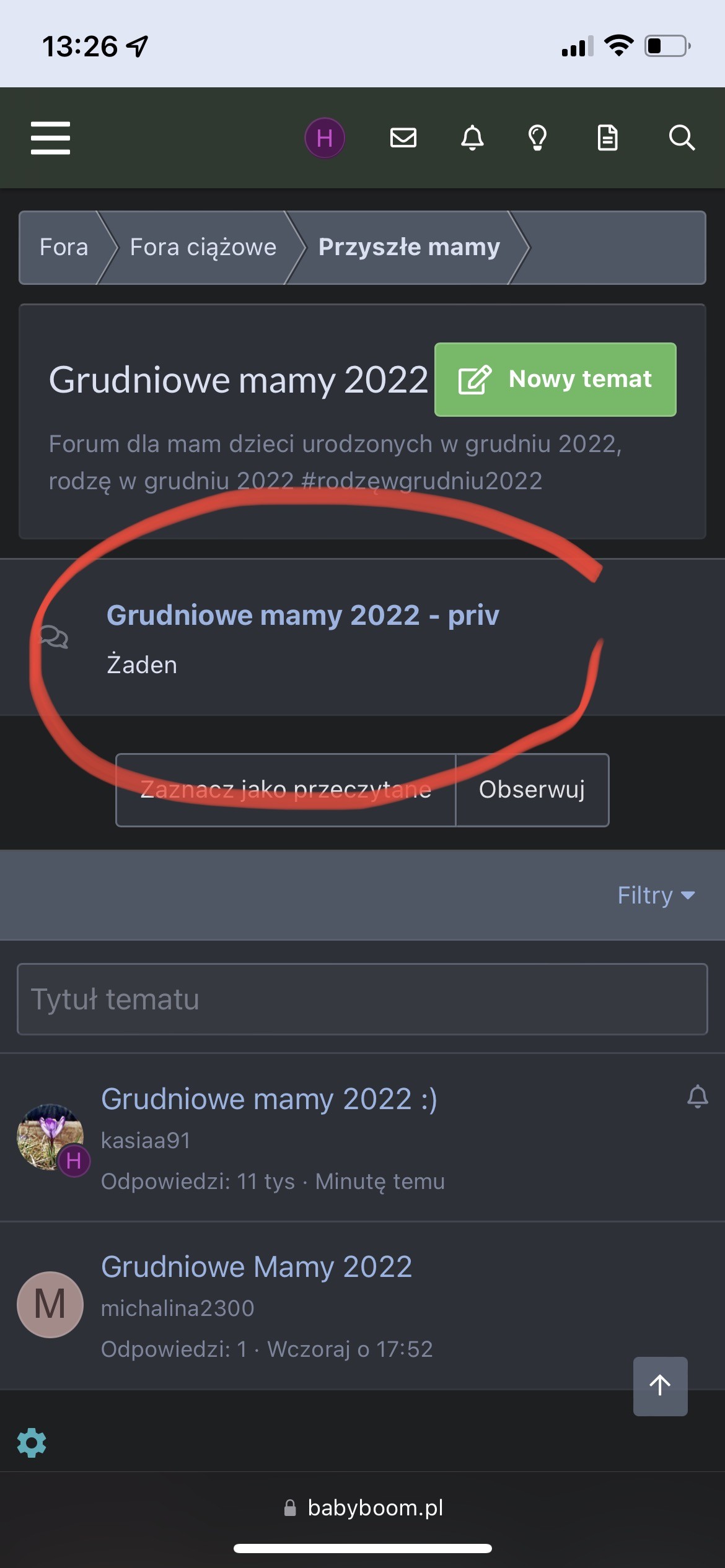Tap Zaznacz jako przeczytane button
This screenshot has height=1568, width=725.
(x=286, y=790)
